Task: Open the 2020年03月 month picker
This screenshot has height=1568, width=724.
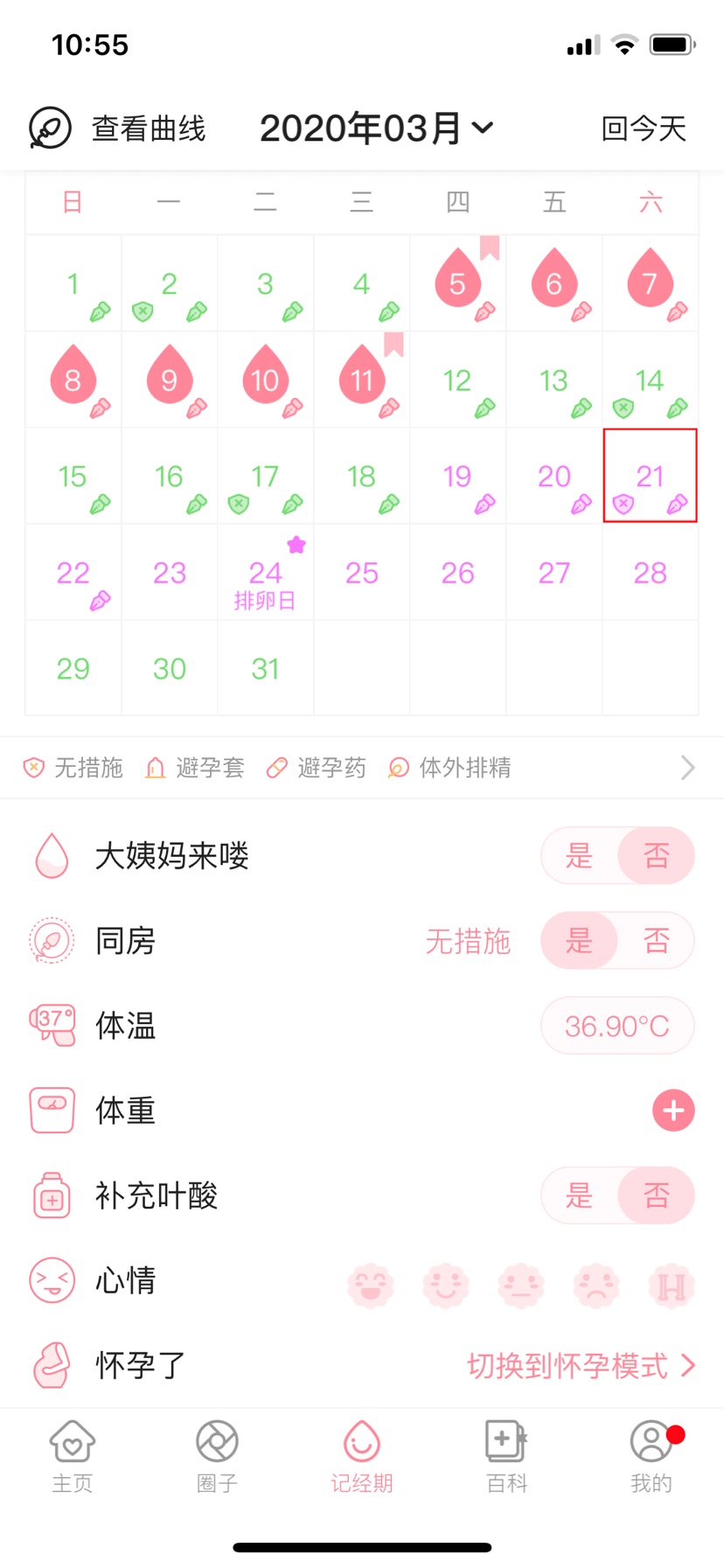Action: [x=376, y=129]
